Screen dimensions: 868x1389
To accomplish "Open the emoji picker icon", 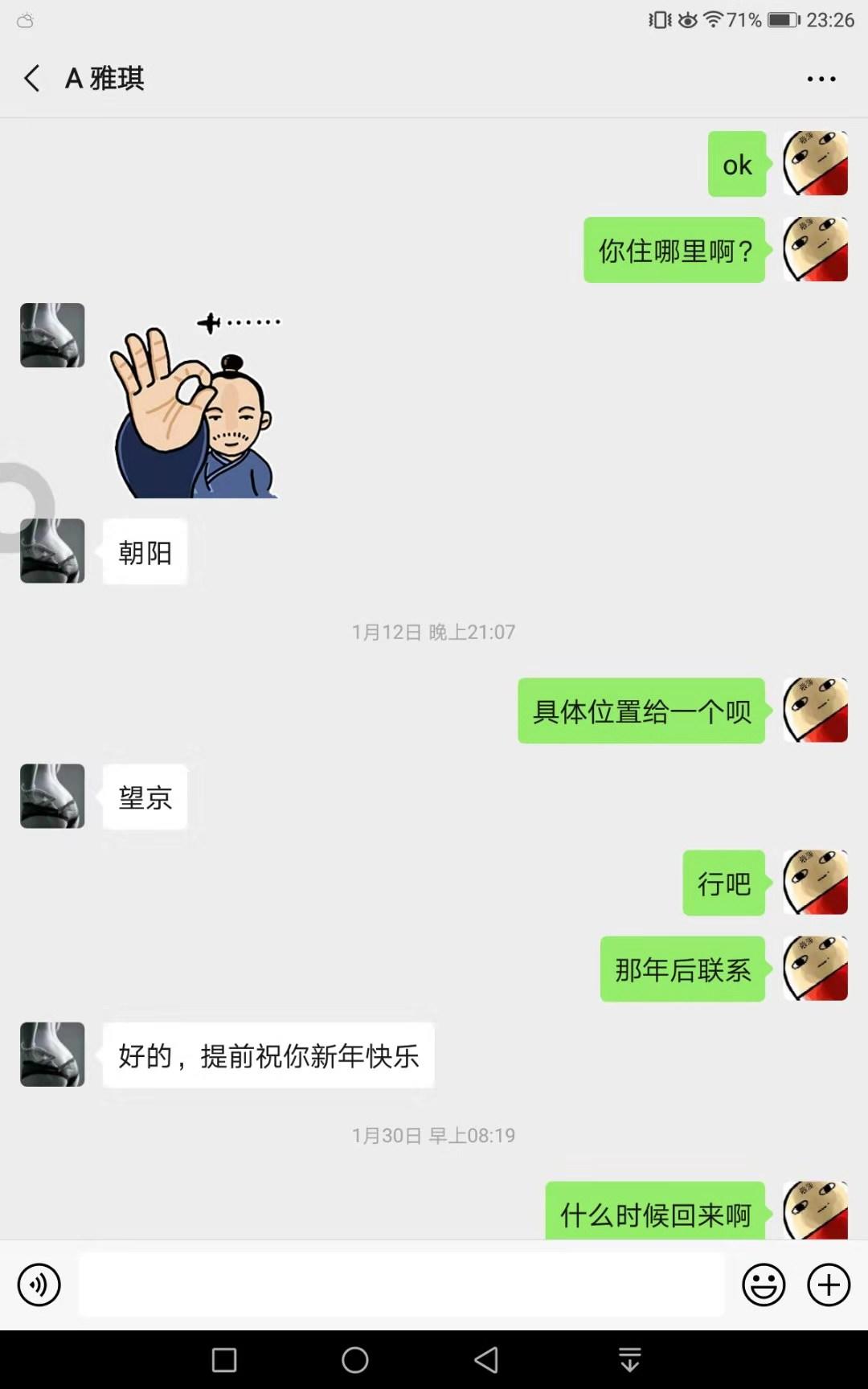I will (x=762, y=1285).
